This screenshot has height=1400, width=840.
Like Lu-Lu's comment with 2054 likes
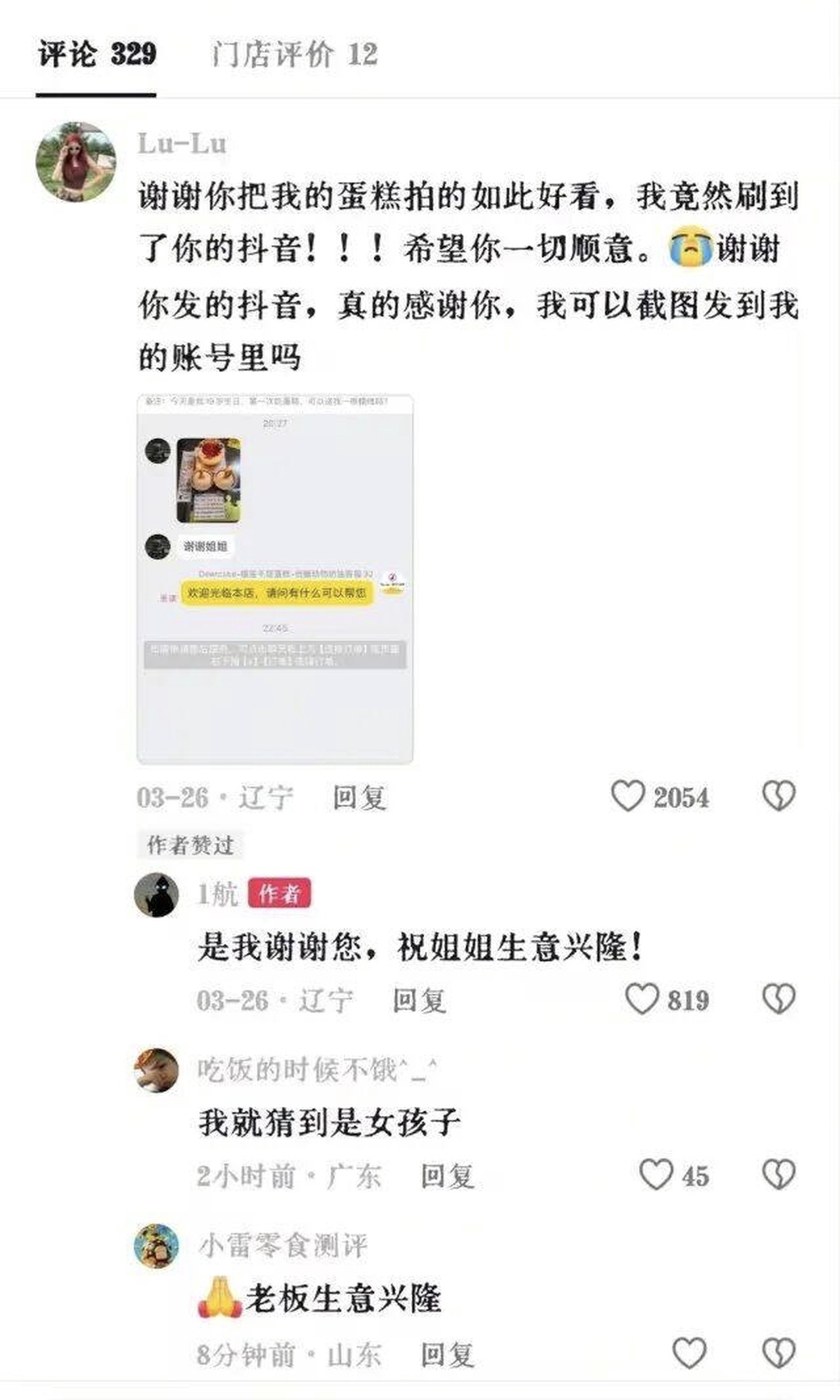[x=628, y=796]
